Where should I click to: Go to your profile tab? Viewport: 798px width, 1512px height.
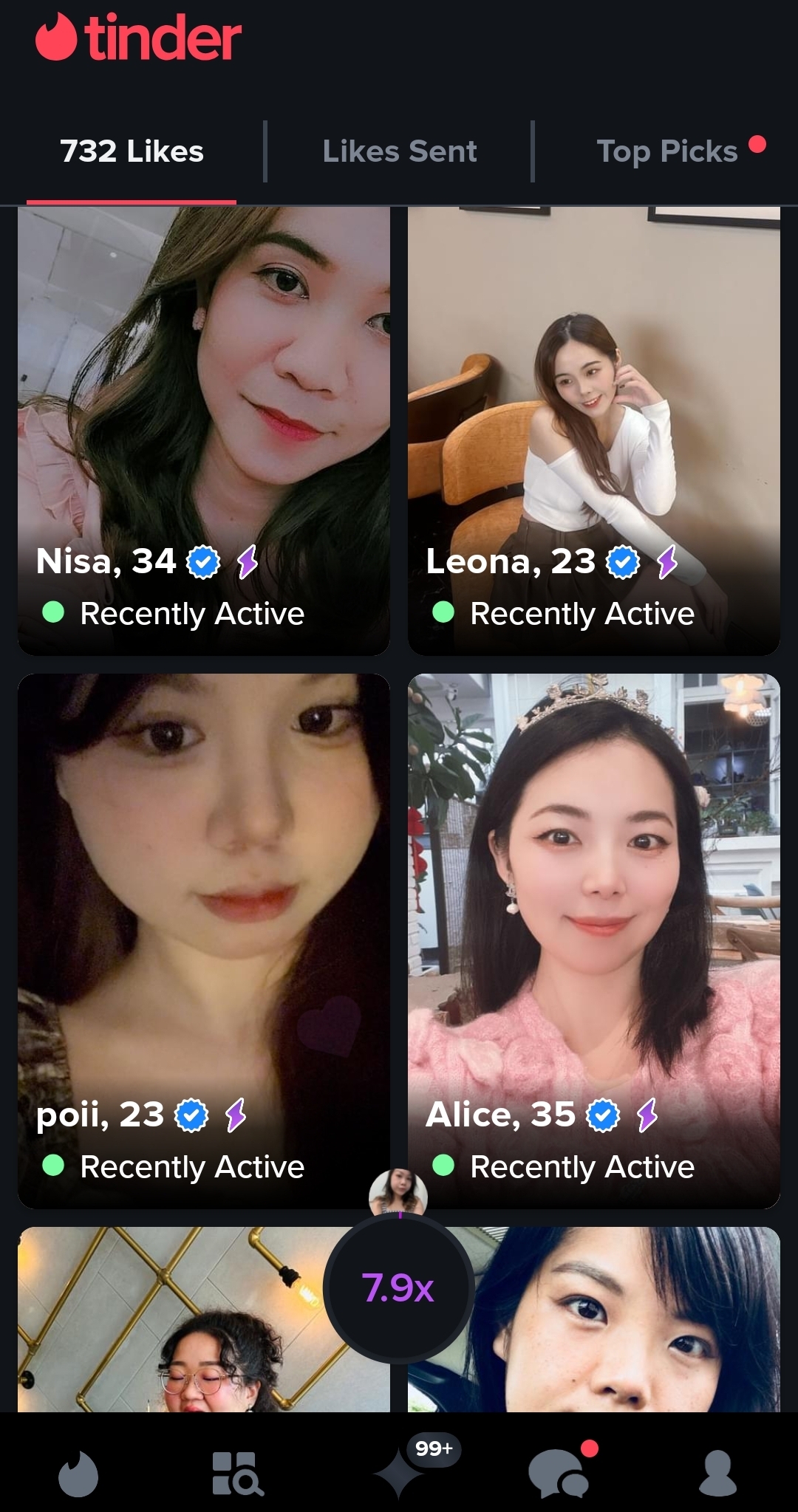point(718,1473)
